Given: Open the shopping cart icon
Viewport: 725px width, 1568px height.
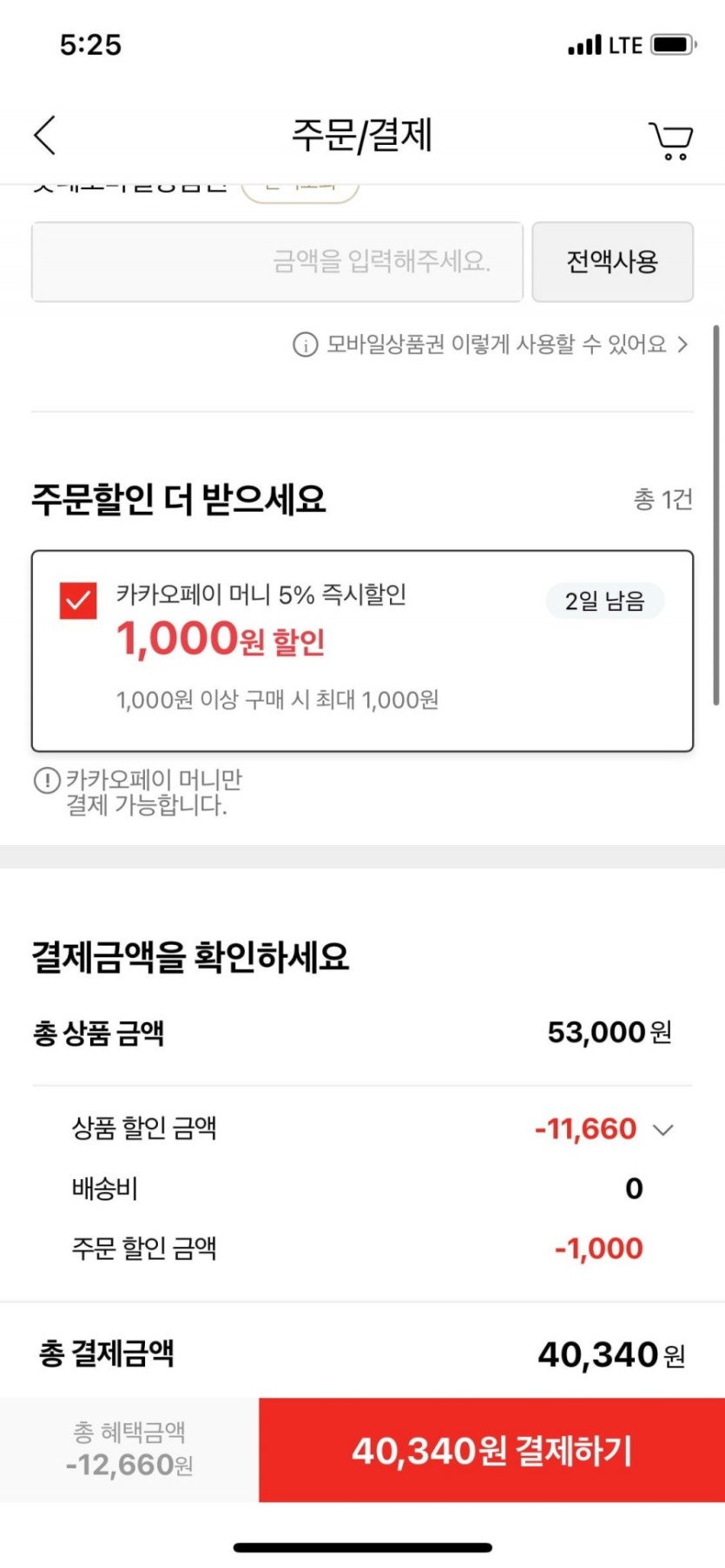Looking at the screenshot, I should click(670, 140).
